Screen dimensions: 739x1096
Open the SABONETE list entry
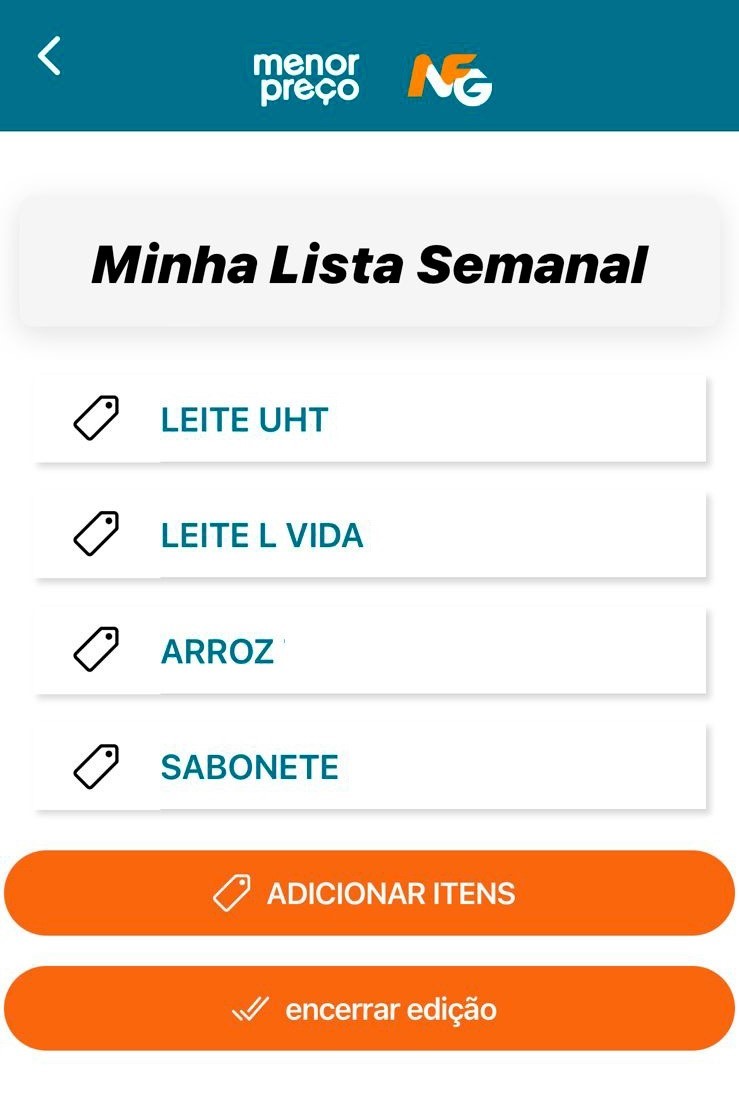[248, 767]
